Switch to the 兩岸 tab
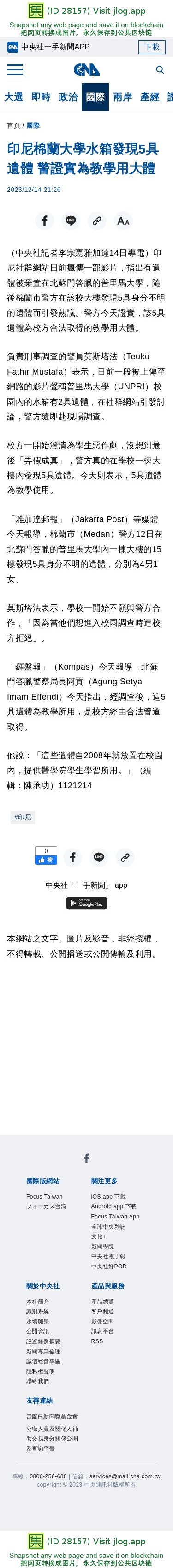 click(123, 98)
